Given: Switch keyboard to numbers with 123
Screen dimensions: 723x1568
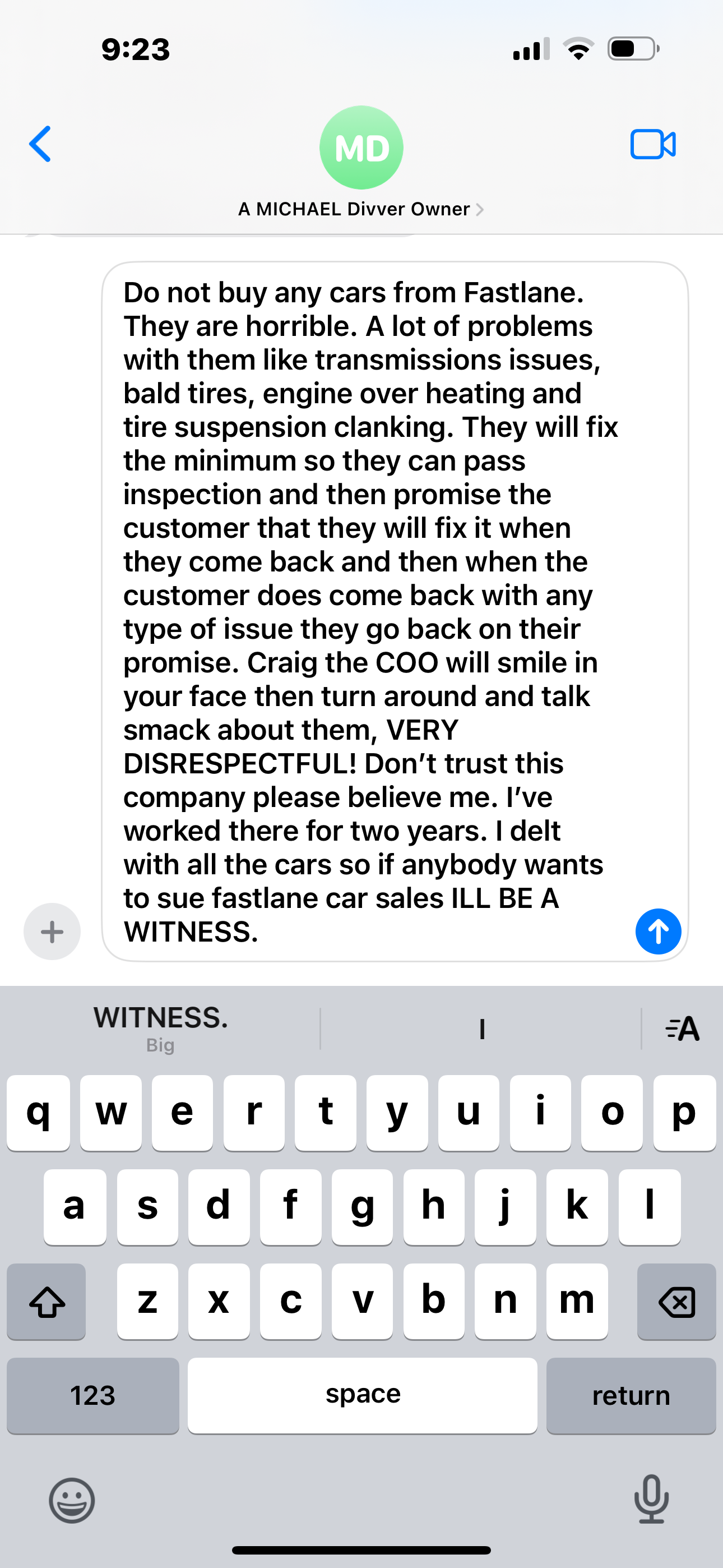Looking at the screenshot, I should 92,1395.
